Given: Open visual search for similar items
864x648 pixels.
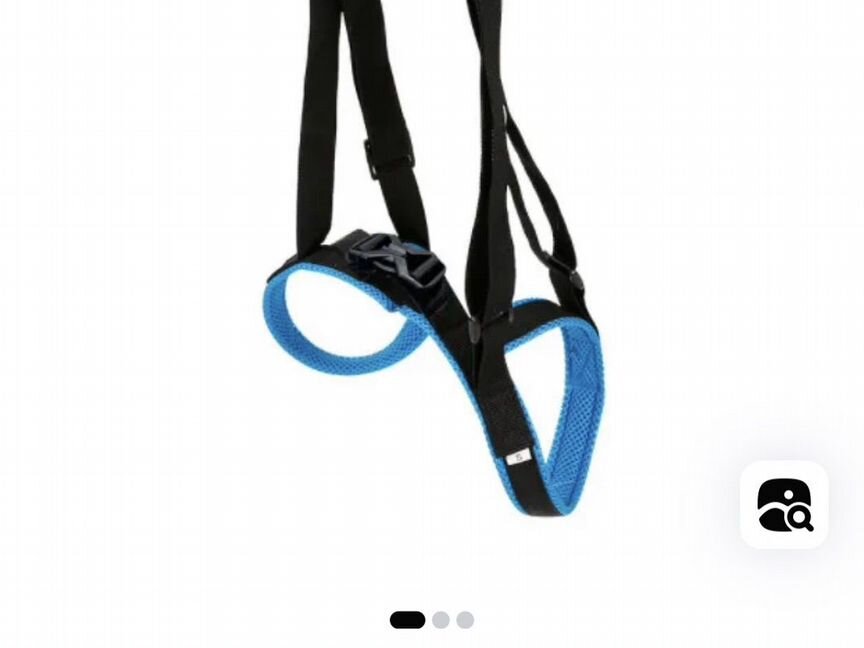Looking at the screenshot, I should tap(784, 504).
